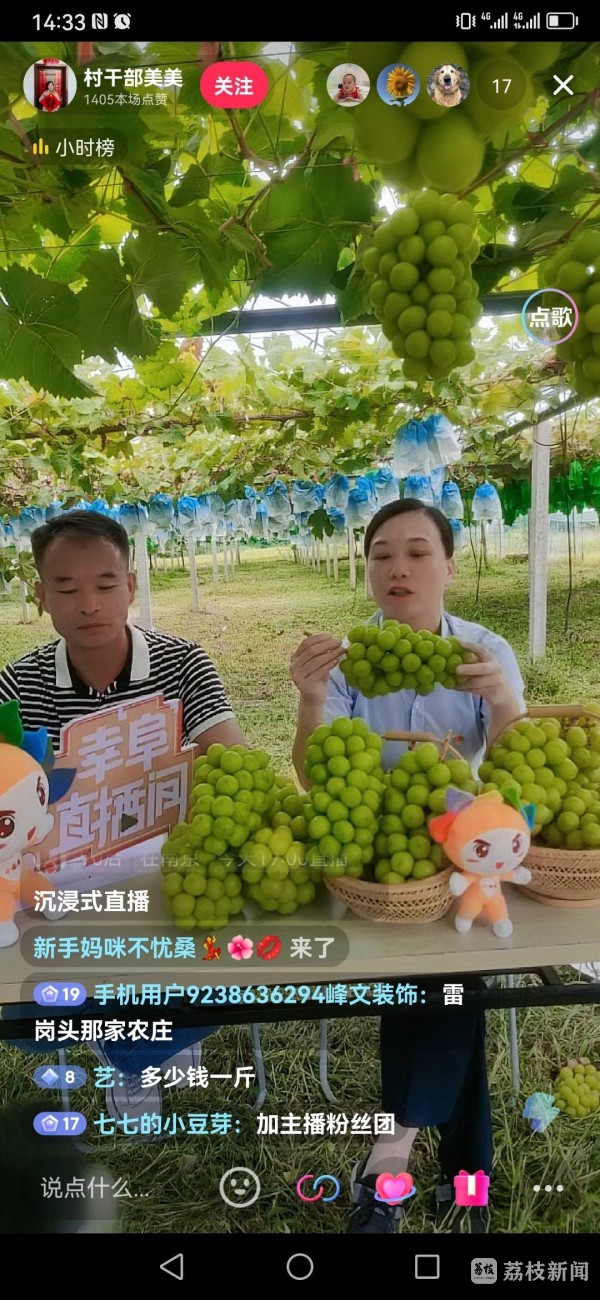Open commenter 艺's profile
Screen dimensions: 600x1300
point(104,1076)
